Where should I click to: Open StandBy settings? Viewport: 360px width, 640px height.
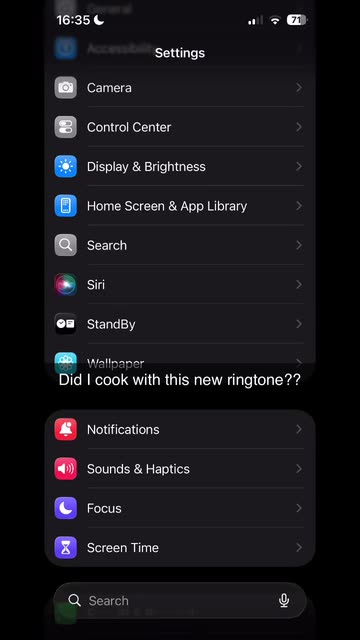180,324
